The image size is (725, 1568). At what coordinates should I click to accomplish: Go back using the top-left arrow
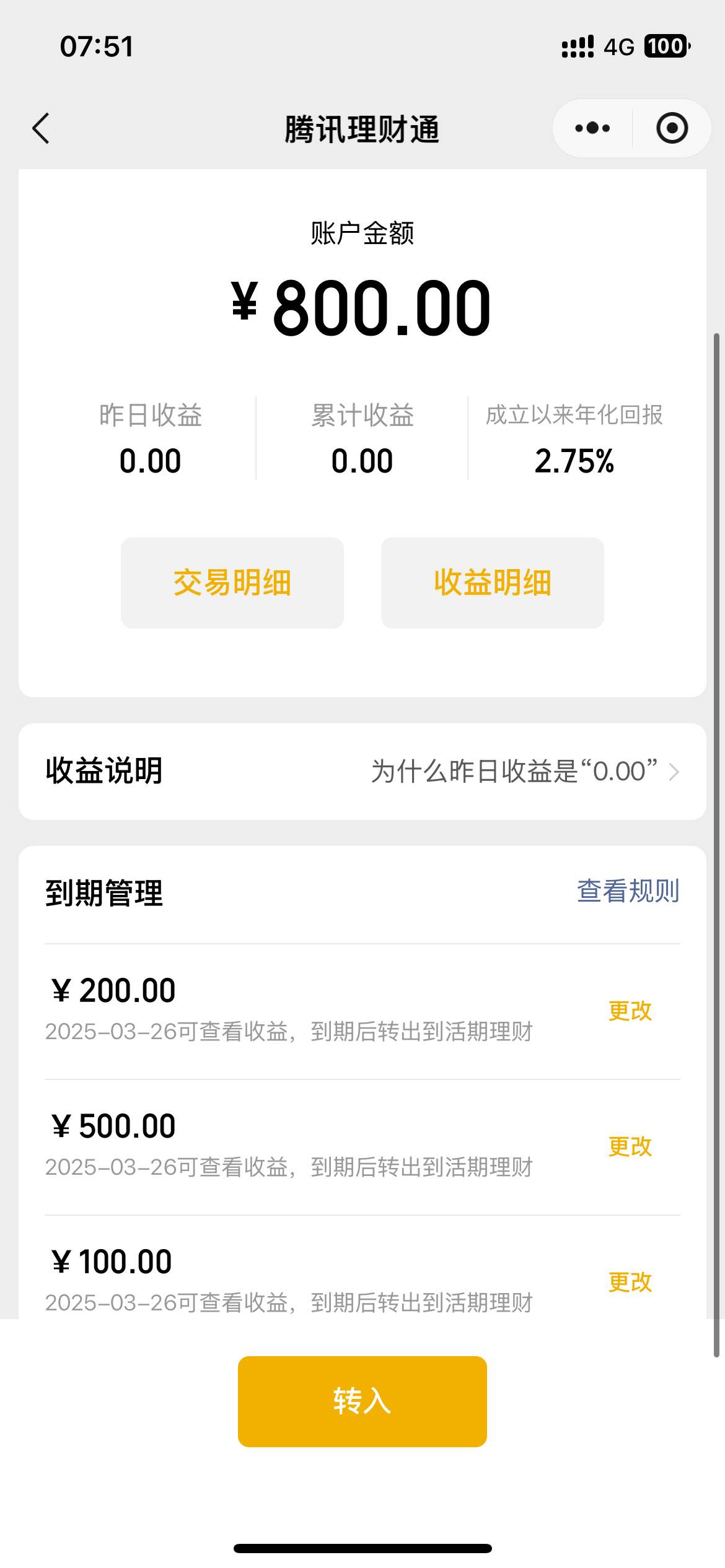coord(41,129)
